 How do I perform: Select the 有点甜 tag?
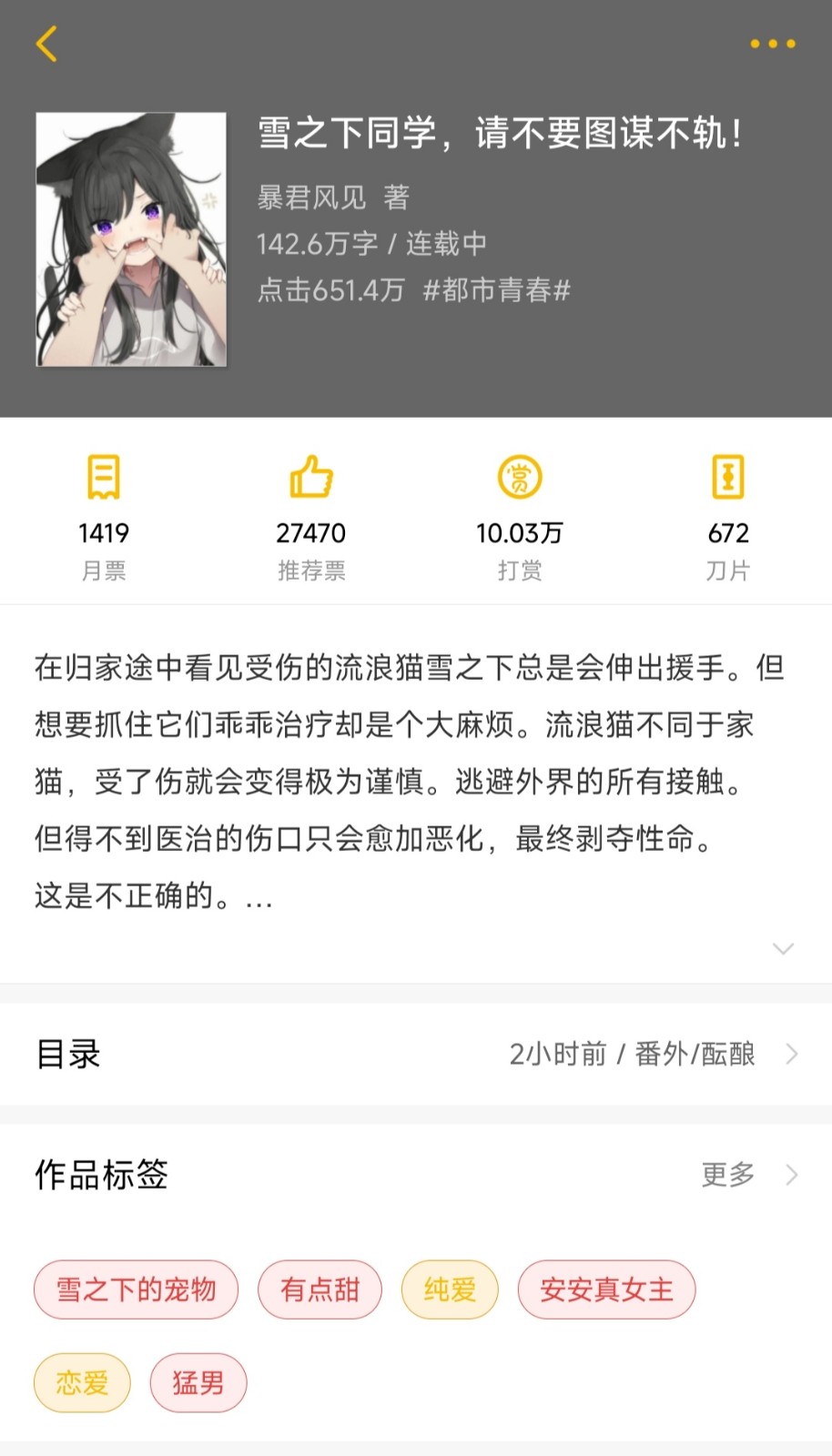coord(320,1289)
